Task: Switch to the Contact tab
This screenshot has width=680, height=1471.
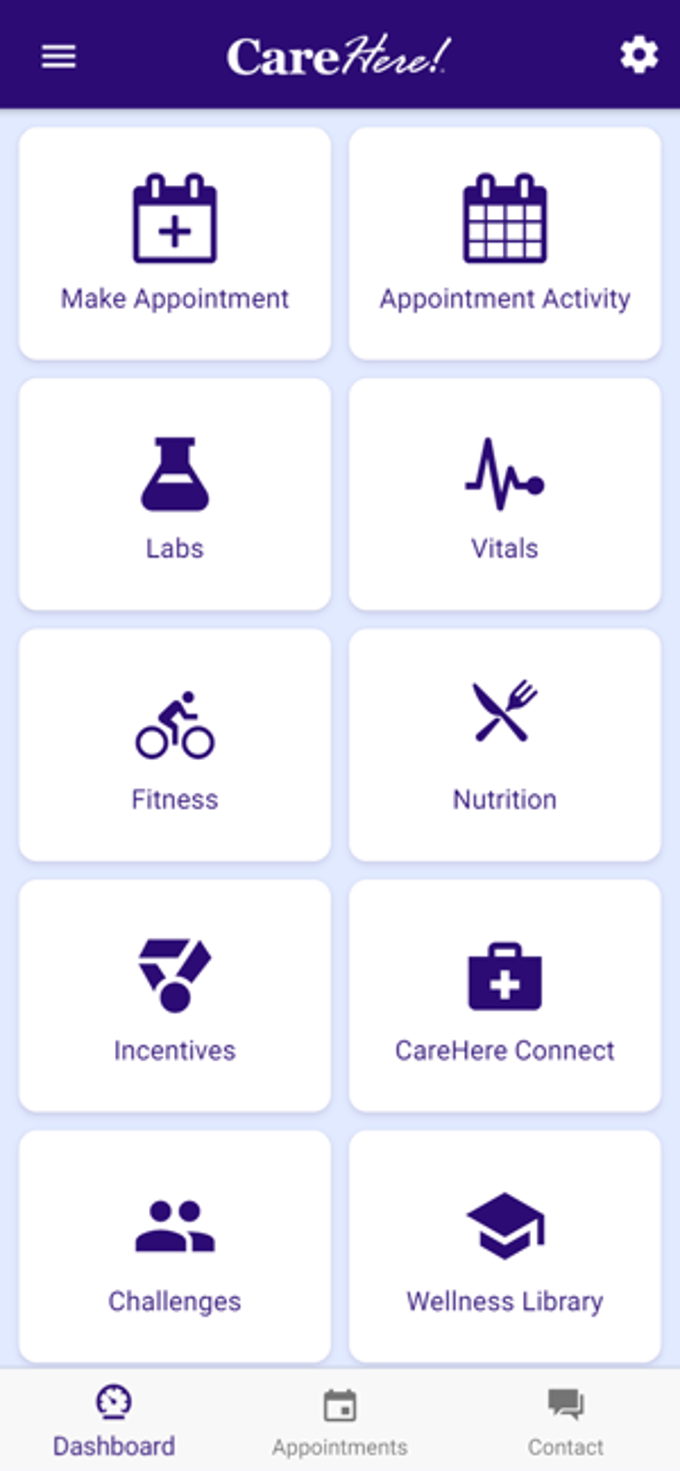Action: tap(565, 1422)
